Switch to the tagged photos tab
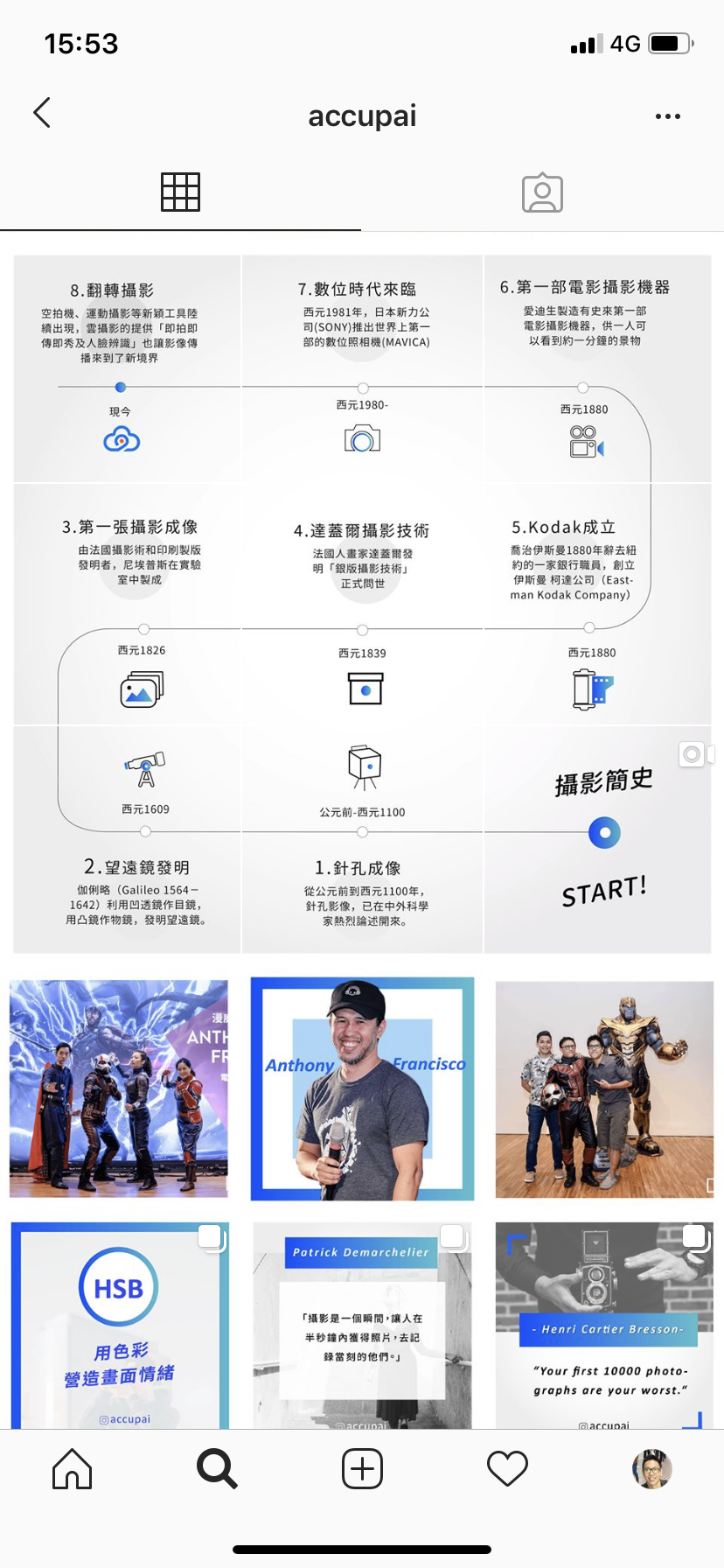724x1568 pixels. point(542,192)
